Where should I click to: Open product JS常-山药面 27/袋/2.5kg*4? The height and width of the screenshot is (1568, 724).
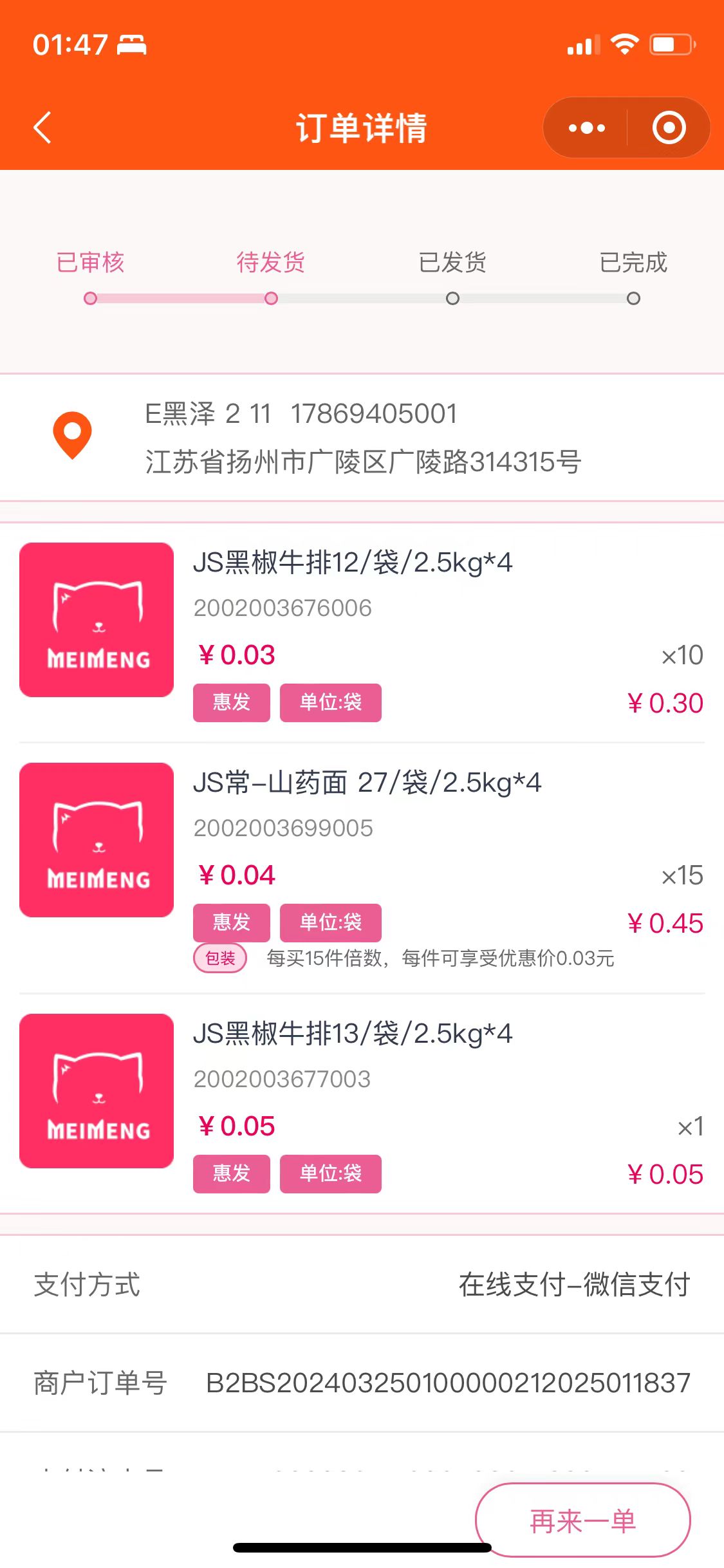(x=367, y=783)
